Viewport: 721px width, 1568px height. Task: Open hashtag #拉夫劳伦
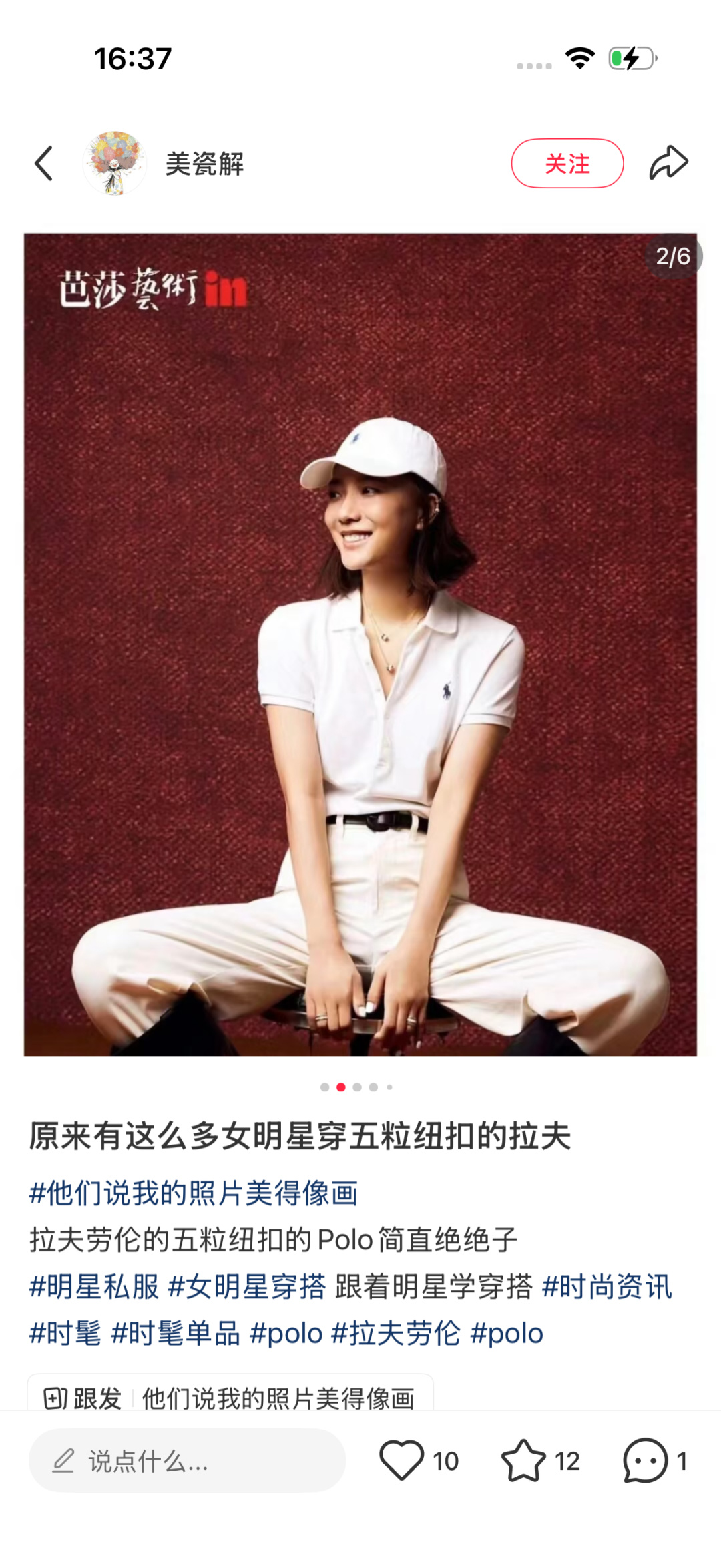396,1334
